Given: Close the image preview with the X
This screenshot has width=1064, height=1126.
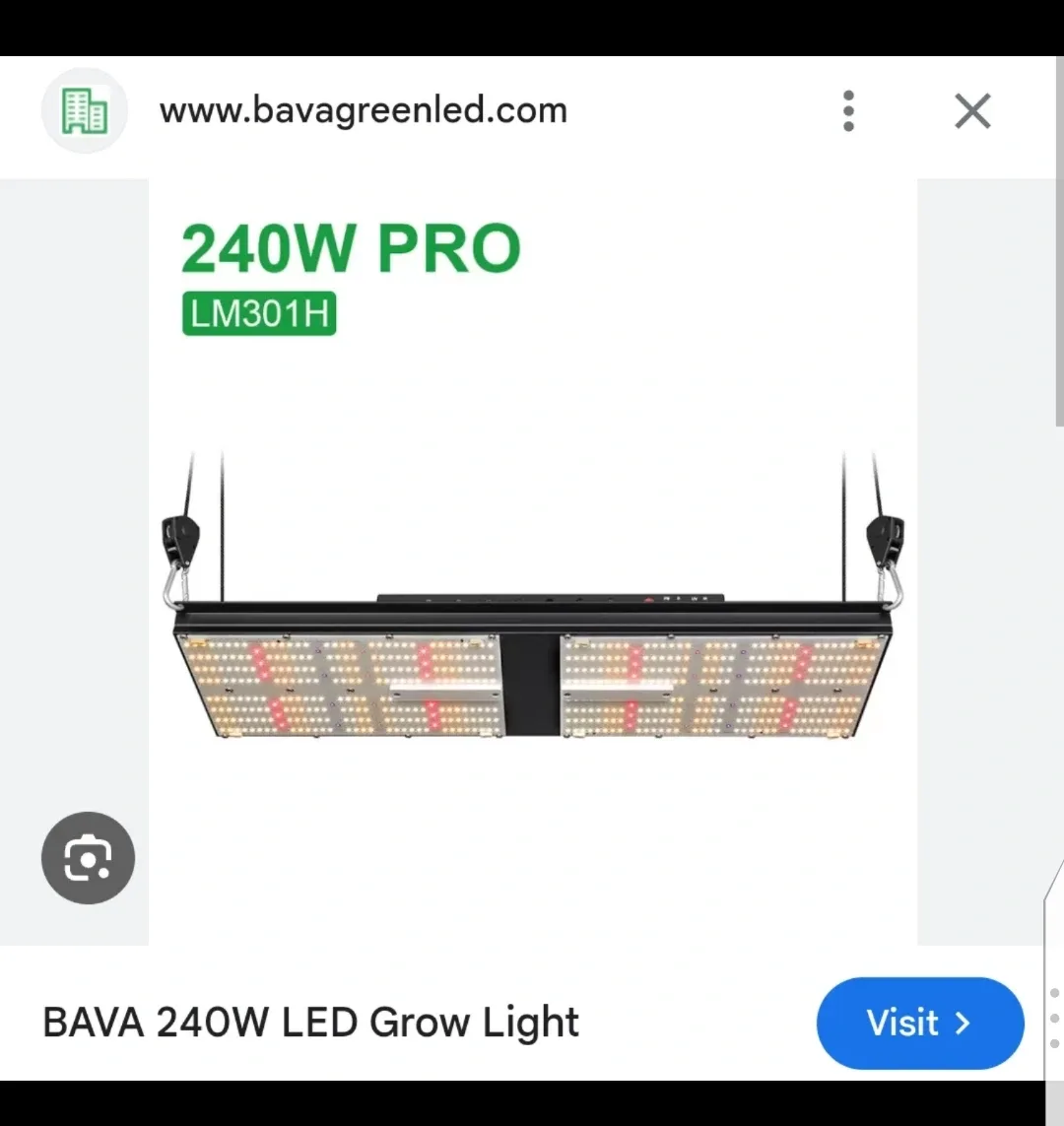Looking at the screenshot, I should pos(972,111).
